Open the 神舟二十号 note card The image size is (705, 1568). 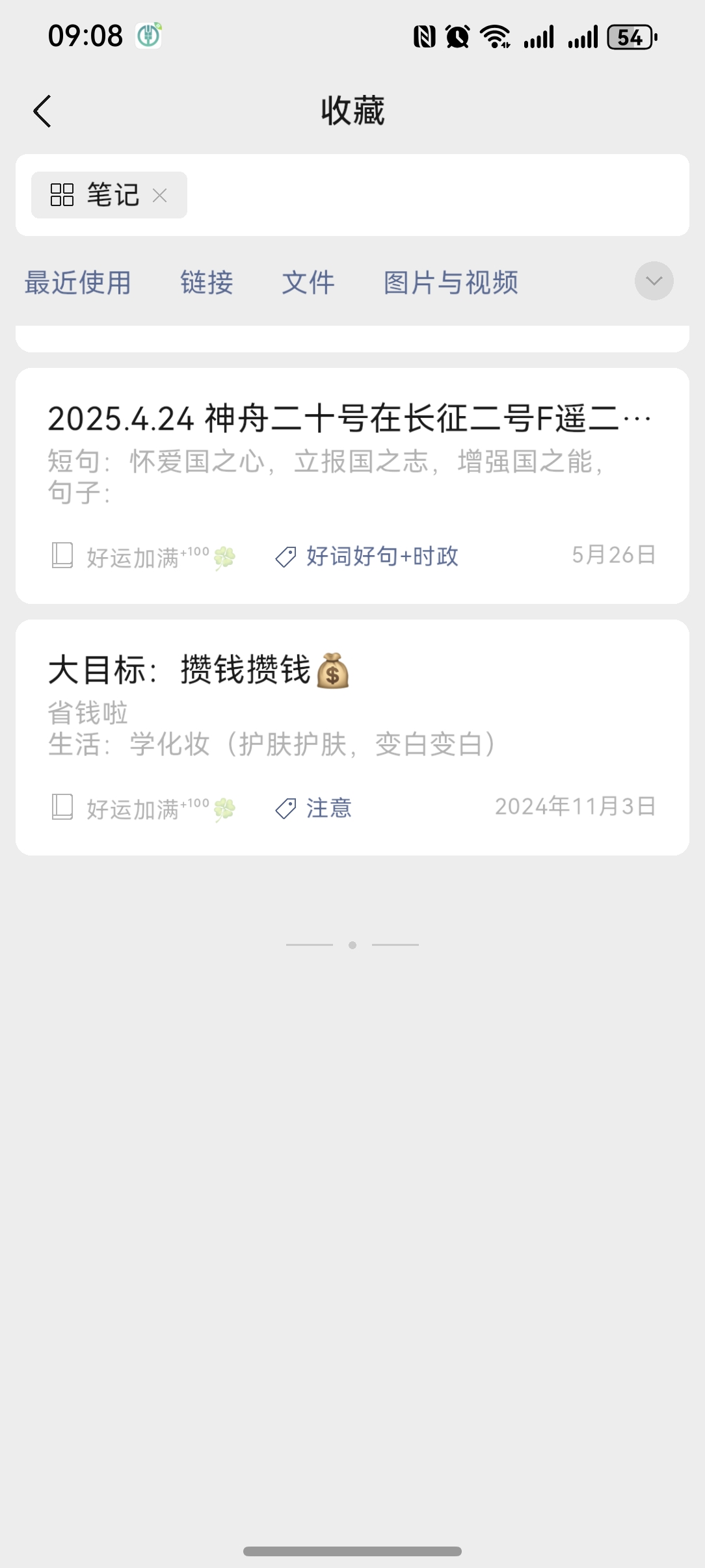point(351,455)
